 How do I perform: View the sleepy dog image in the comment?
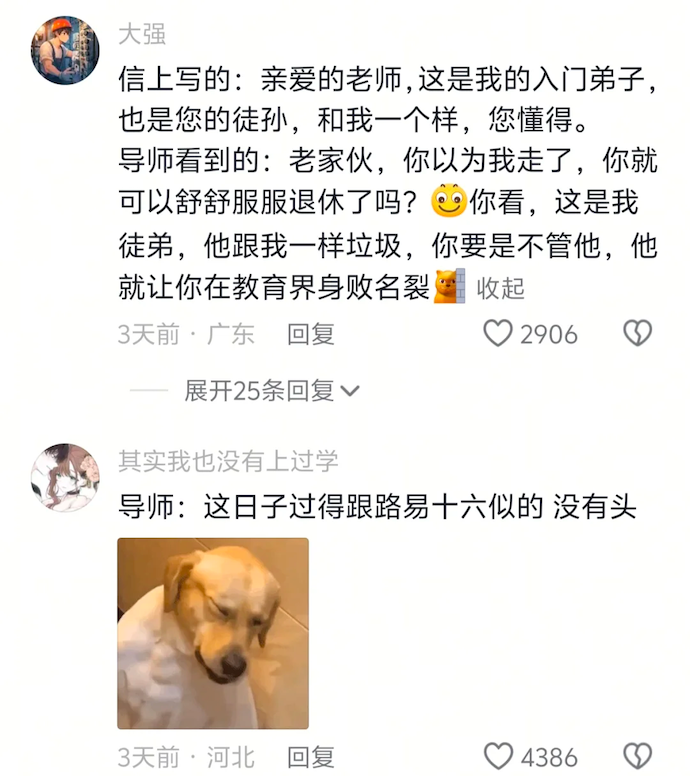[x=213, y=632]
